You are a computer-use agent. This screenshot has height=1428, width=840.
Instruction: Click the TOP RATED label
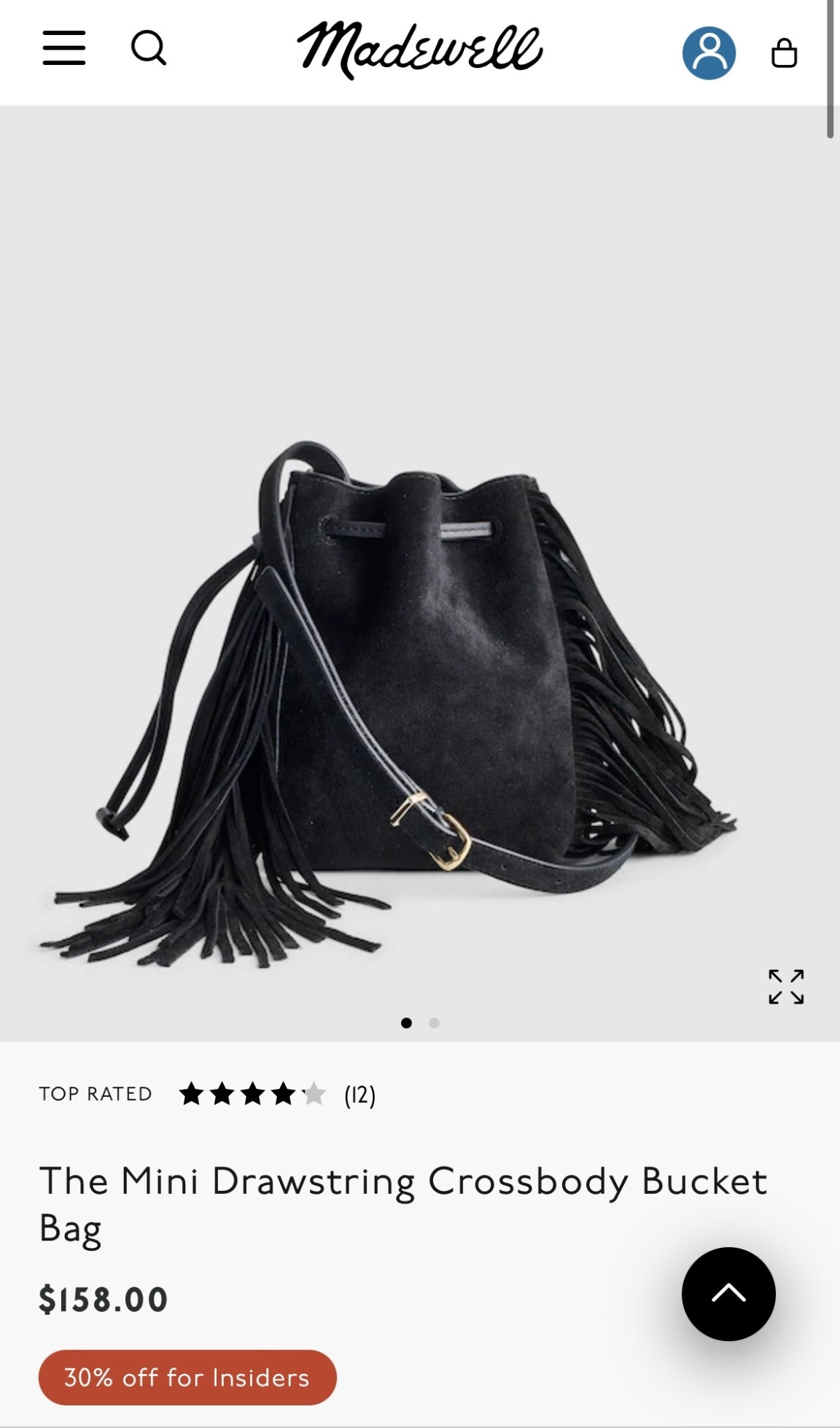click(x=96, y=1093)
